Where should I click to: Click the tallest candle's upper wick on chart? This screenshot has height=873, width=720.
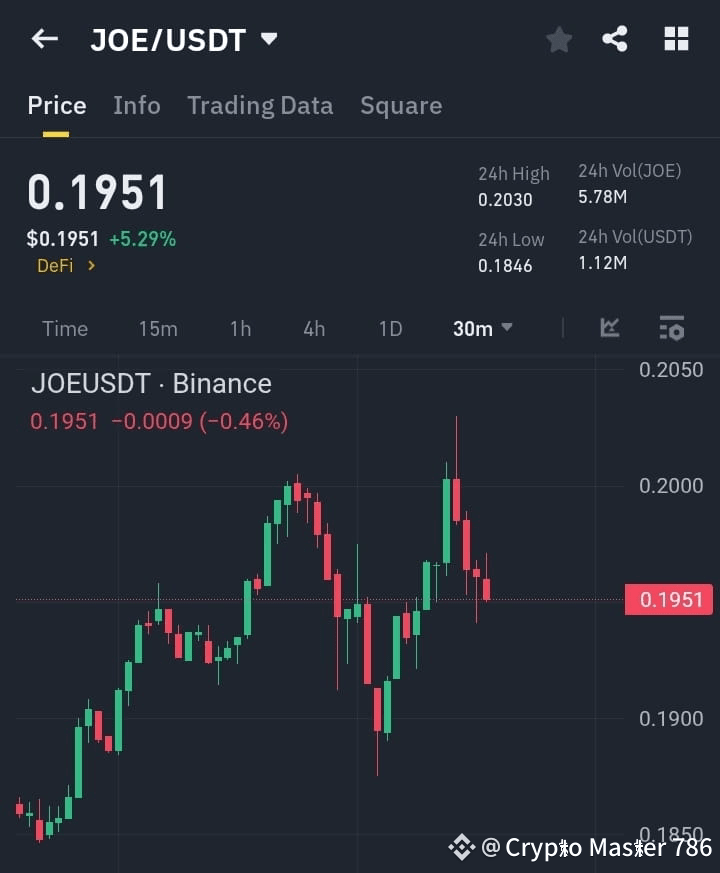[456, 440]
